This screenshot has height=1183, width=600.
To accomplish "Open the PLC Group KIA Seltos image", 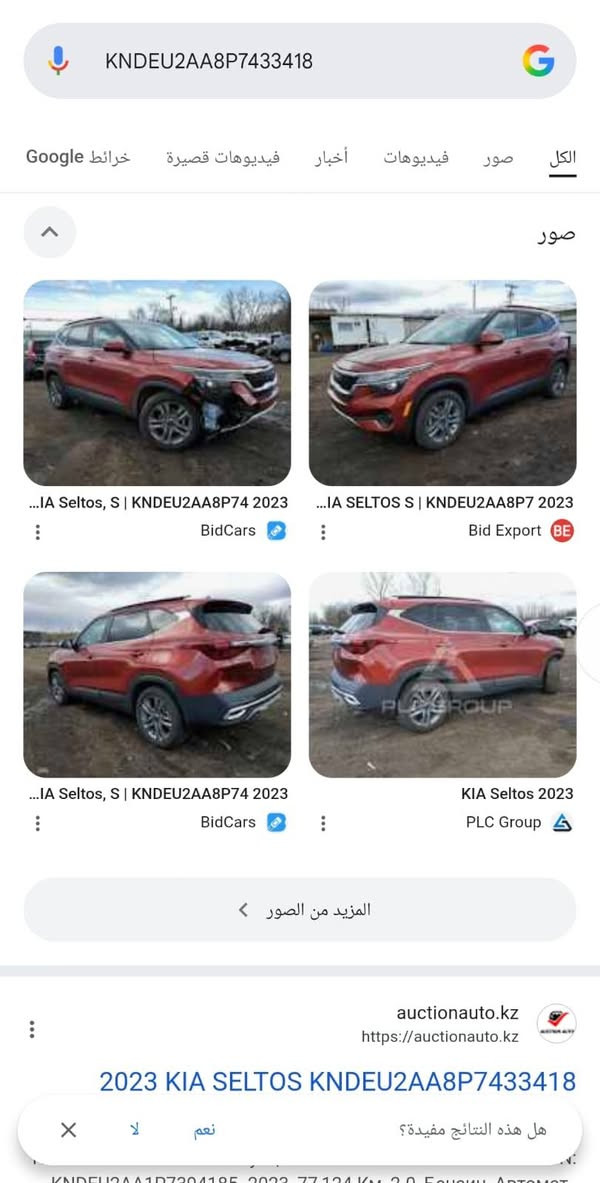I will (x=442, y=675).
